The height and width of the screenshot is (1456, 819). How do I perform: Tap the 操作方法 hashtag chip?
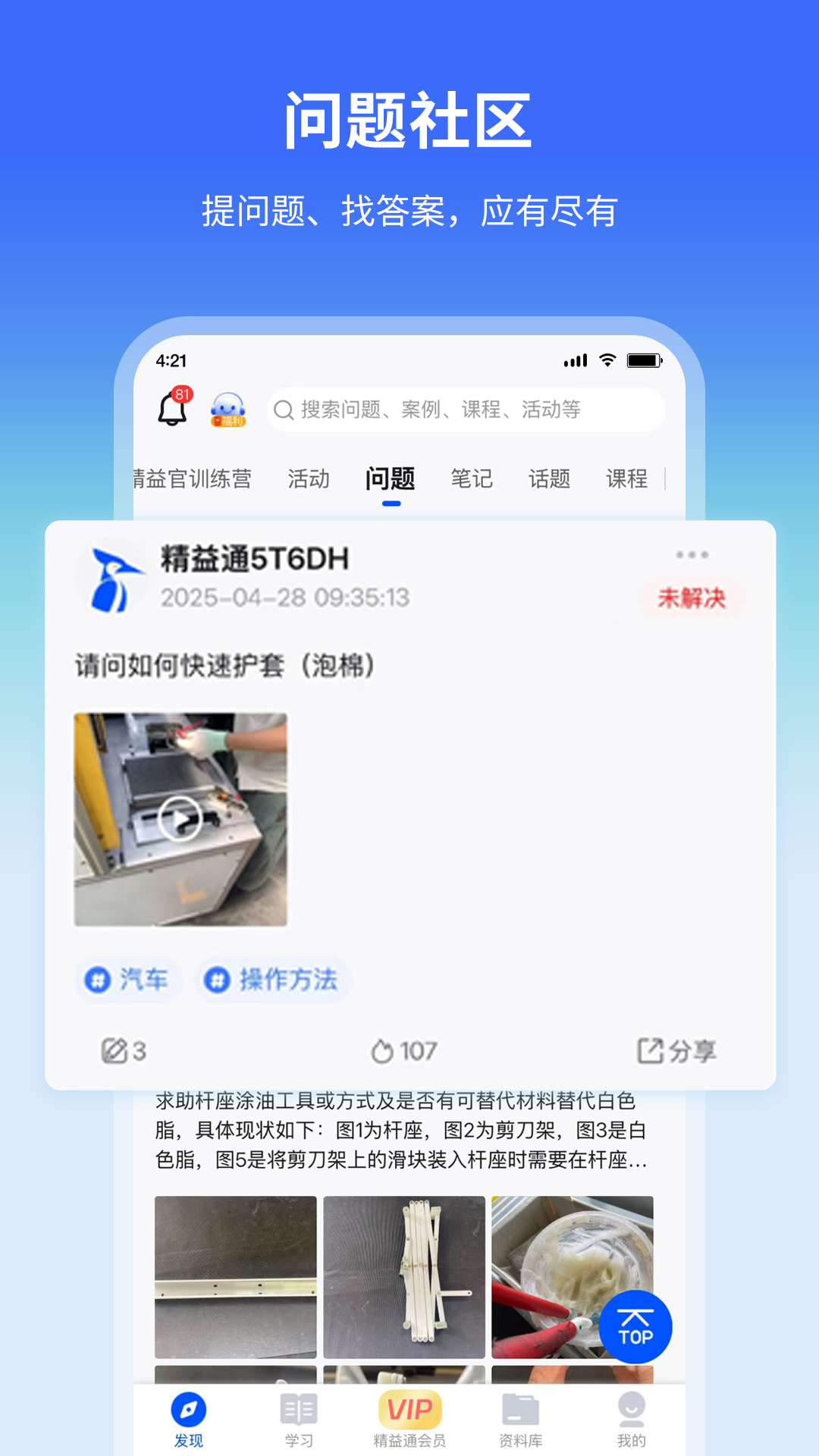(272, 980)
